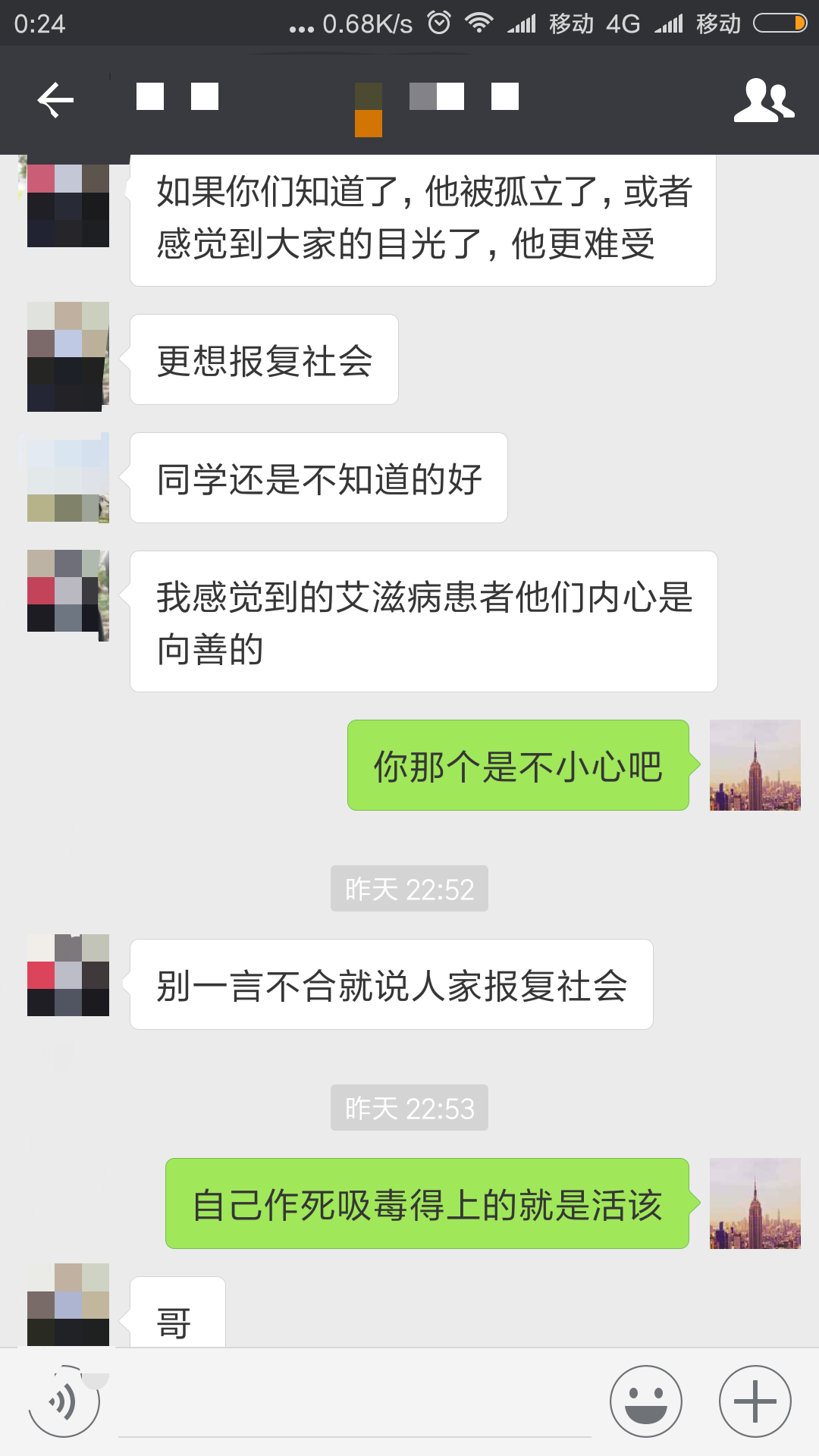Open group chat members info

pyautogui.click(x=763, y=100)
